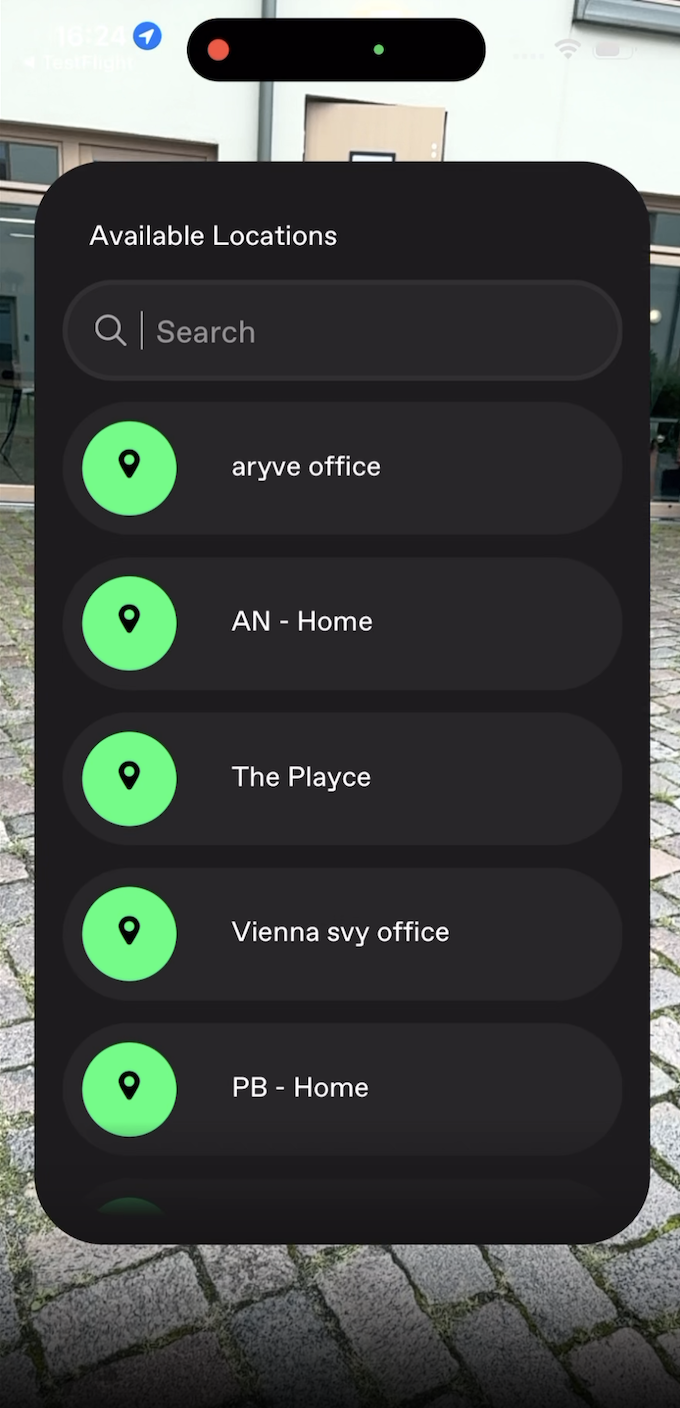Open The Playce location
680x1408 pixels.
click(342, 778)
